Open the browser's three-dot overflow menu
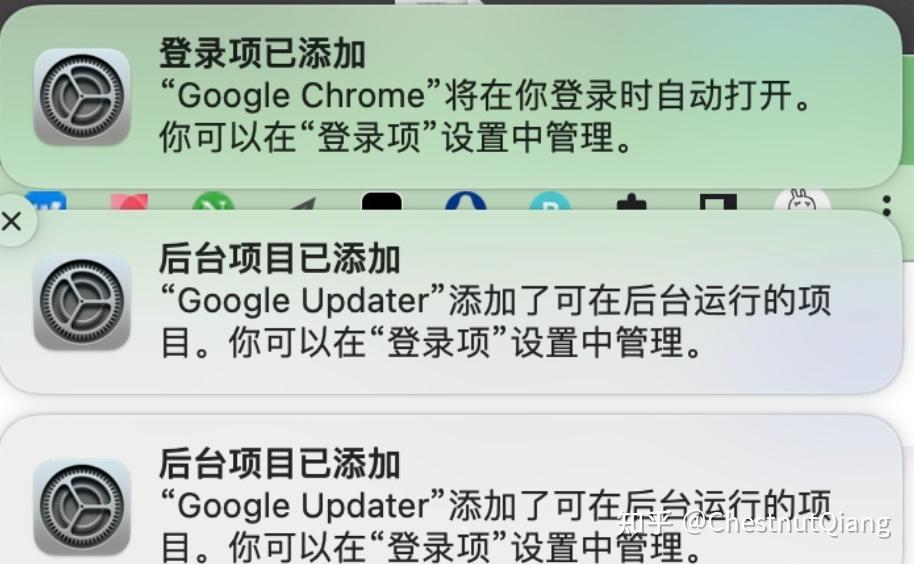The image size is (914, 564). click(886, 204)
